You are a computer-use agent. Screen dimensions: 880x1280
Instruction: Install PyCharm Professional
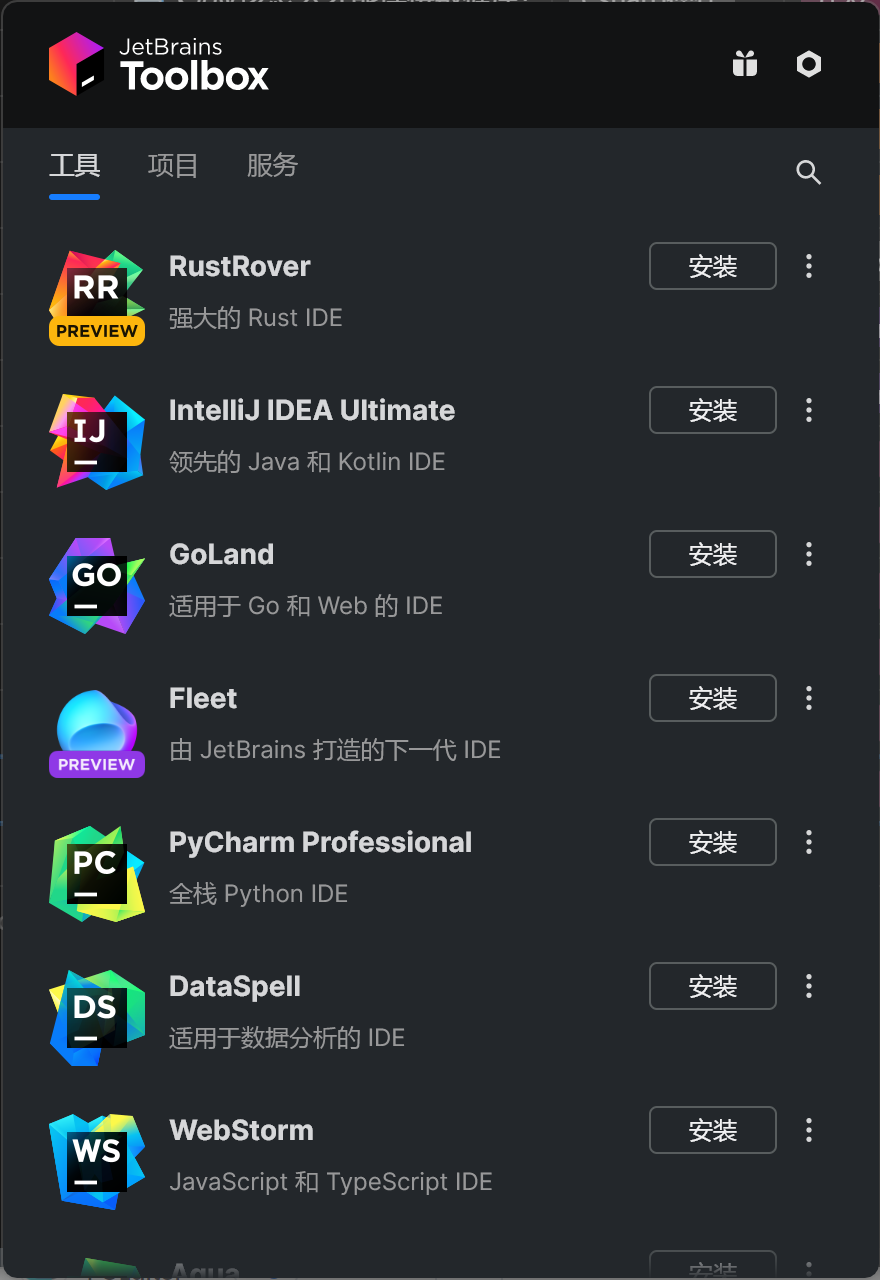712,842
